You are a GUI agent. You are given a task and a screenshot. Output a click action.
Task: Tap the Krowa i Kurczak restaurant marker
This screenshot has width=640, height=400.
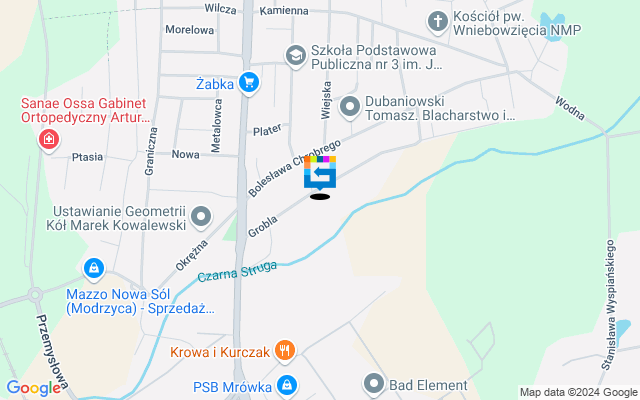(x=286, y=349)
